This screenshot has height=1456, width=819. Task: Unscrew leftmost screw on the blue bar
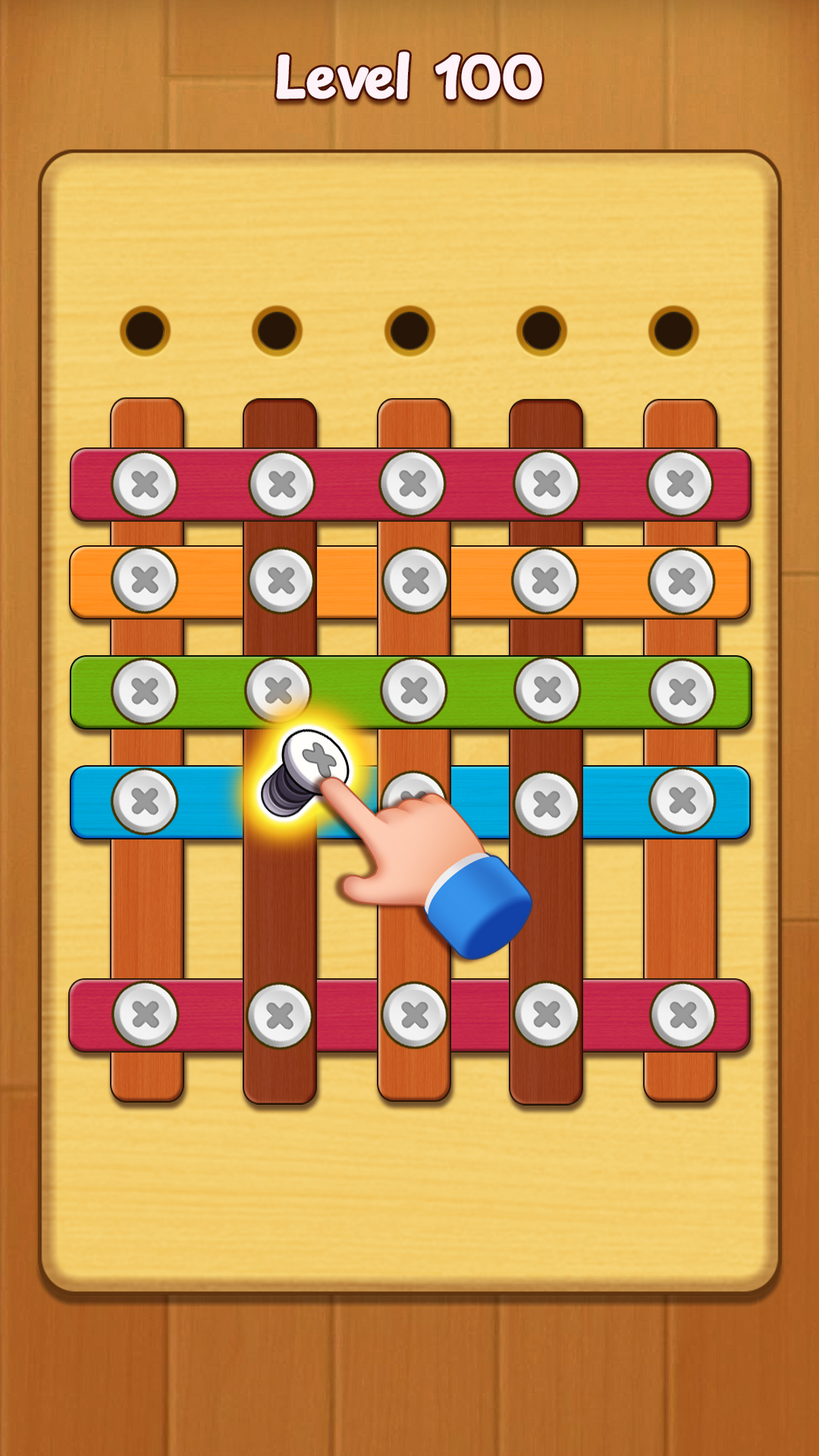click(x=144, y=802)
